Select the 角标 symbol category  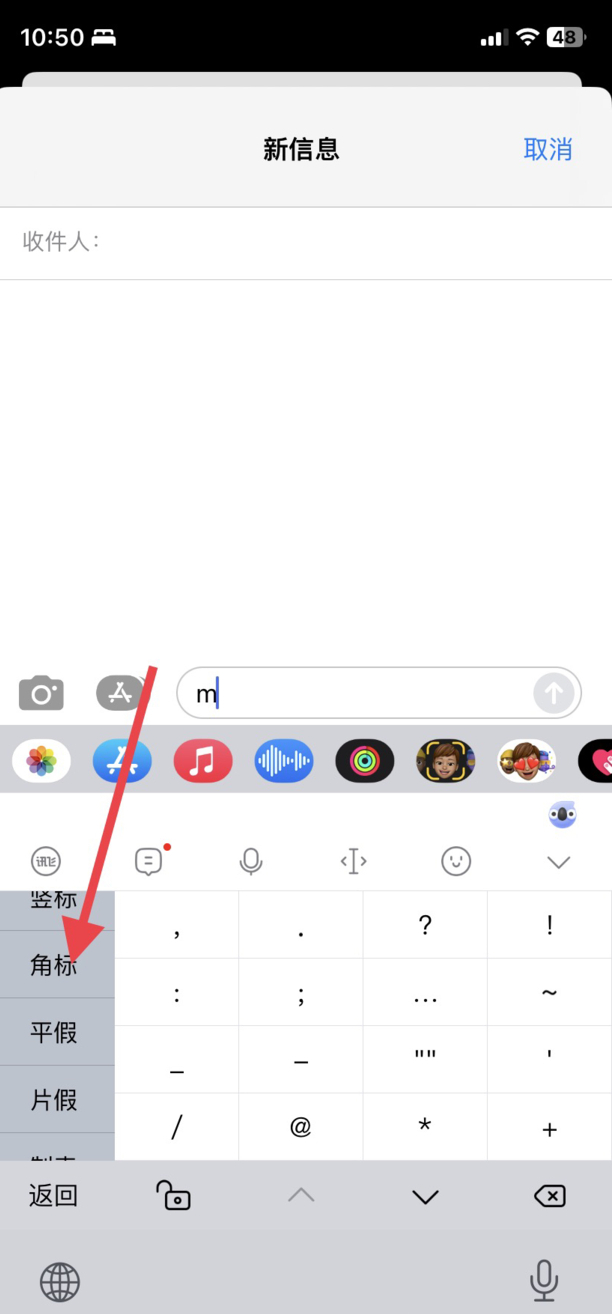pos(55,965)
